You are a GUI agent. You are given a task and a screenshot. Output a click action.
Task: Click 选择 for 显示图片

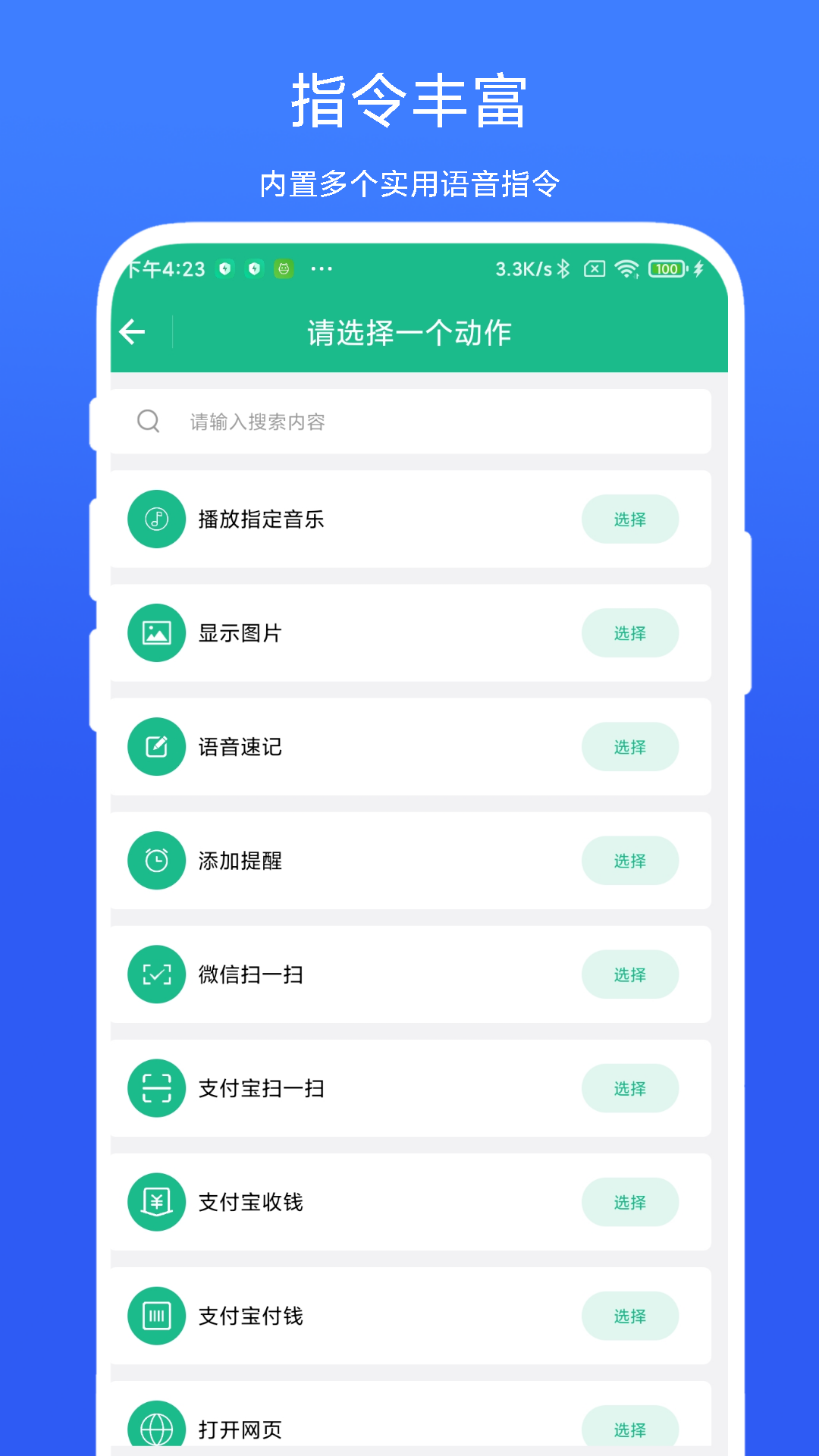(630, 633)
